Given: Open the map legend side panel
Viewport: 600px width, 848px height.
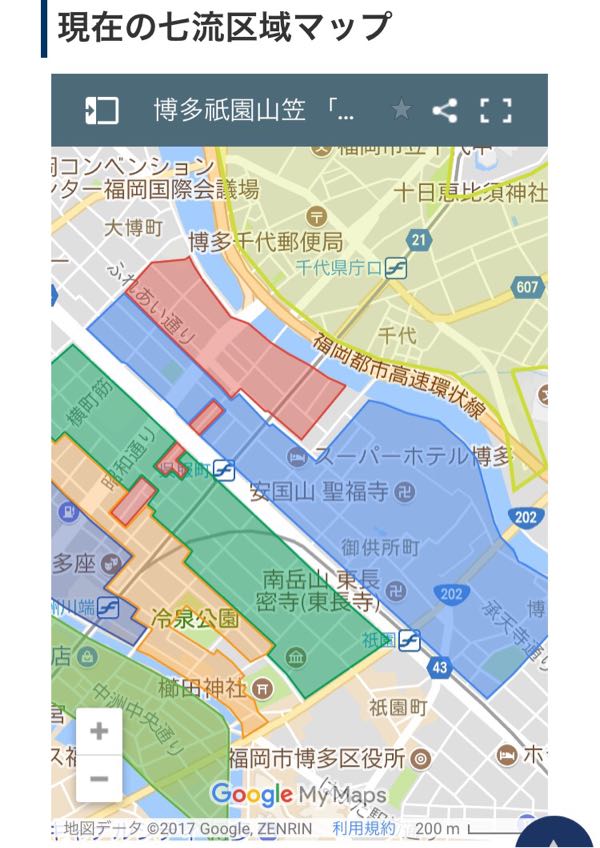Looking at the screenshot, I should pyautogui.click(x=101, y=110).
